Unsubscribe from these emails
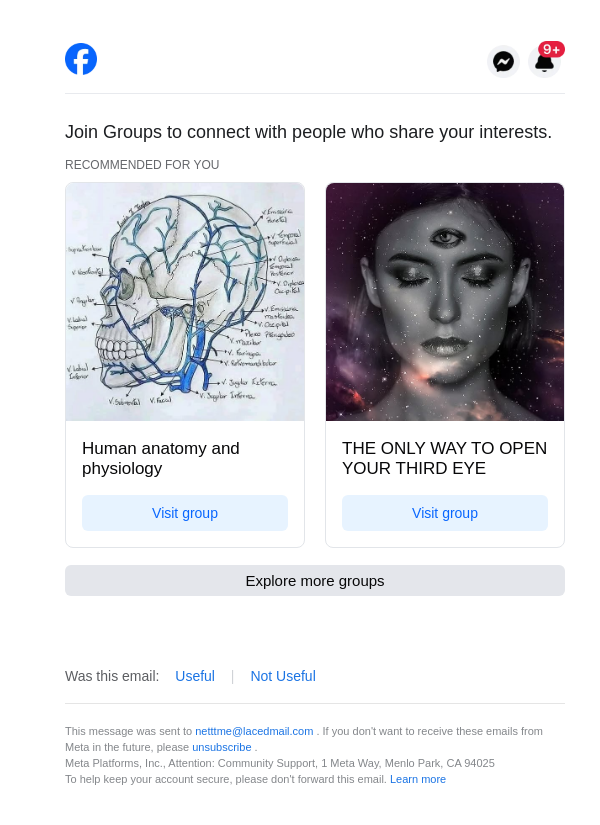This screenshot has width=600, height=825. (222, 747)
